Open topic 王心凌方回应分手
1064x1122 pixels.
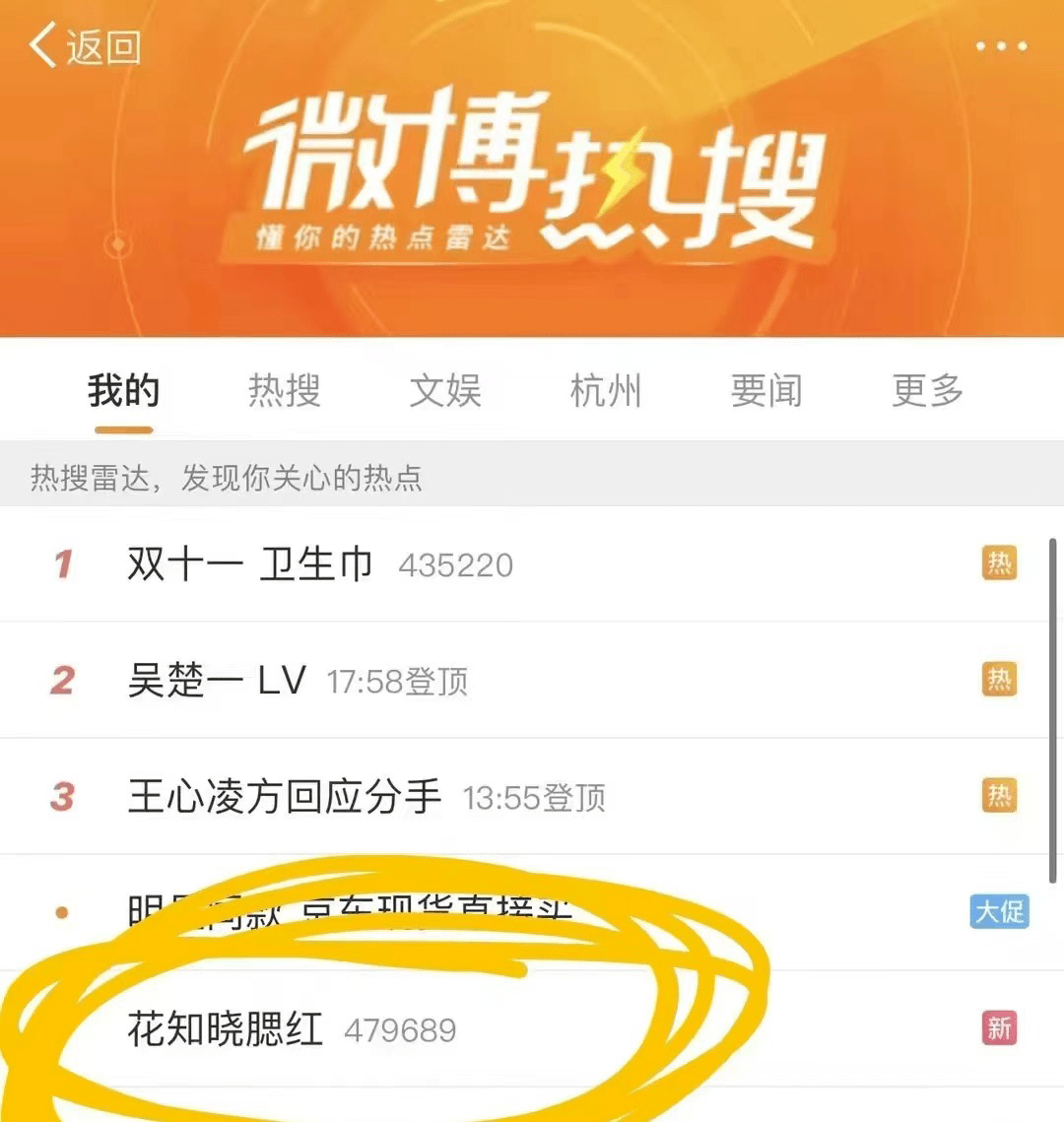tap(284, 797)
